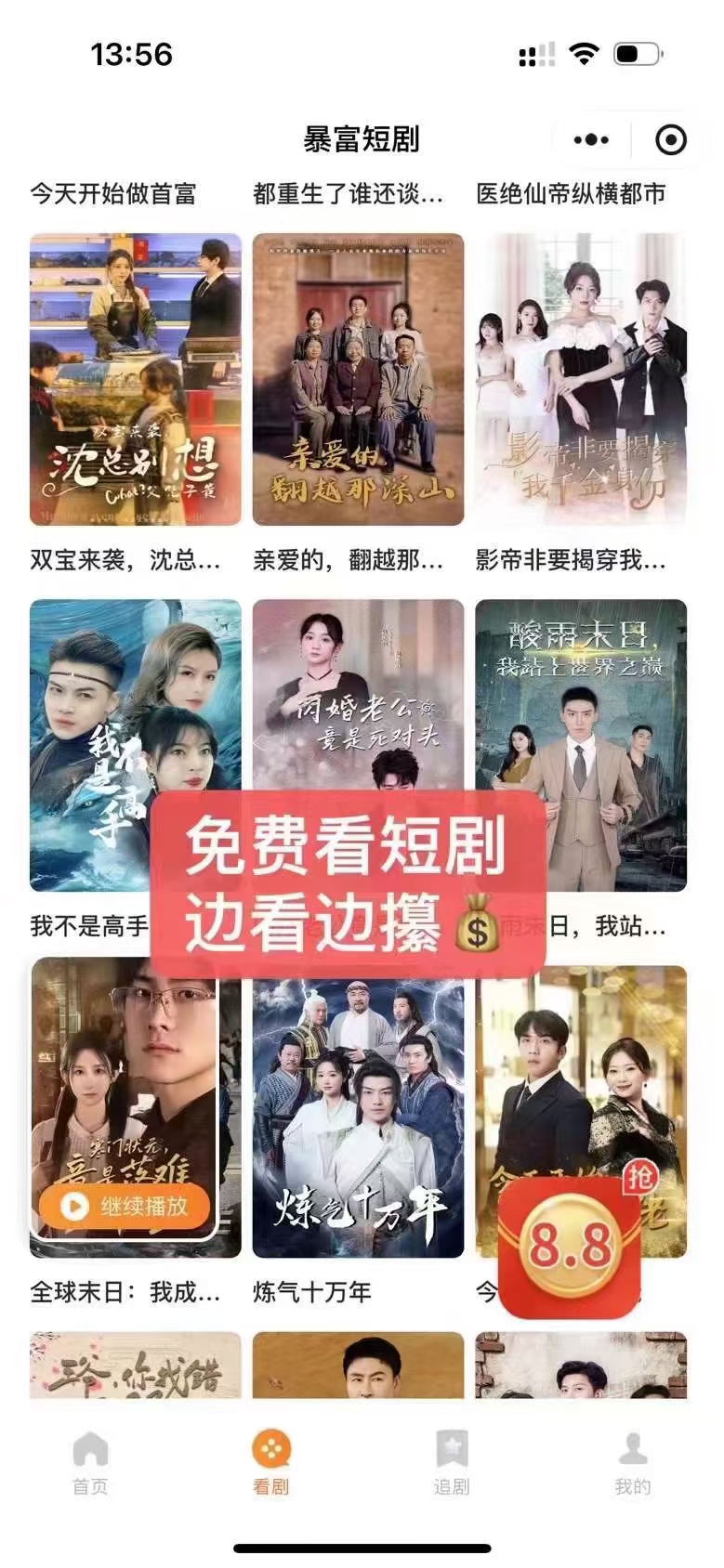Switch to the 首页 tab
This screenshot has height=1568, width=724.
tap(90, 1463)
